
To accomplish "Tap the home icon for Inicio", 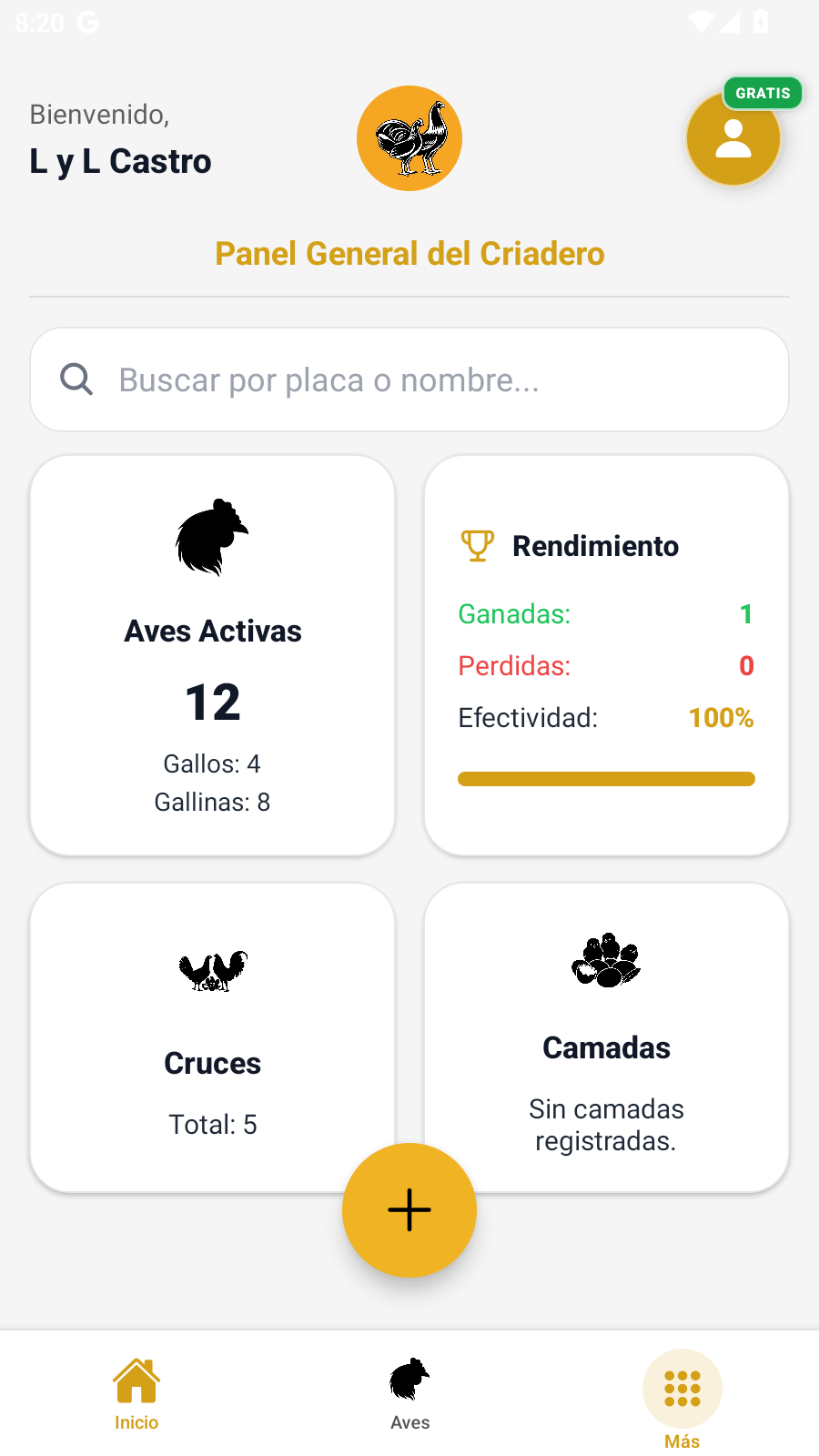I will click(136, 1380).
